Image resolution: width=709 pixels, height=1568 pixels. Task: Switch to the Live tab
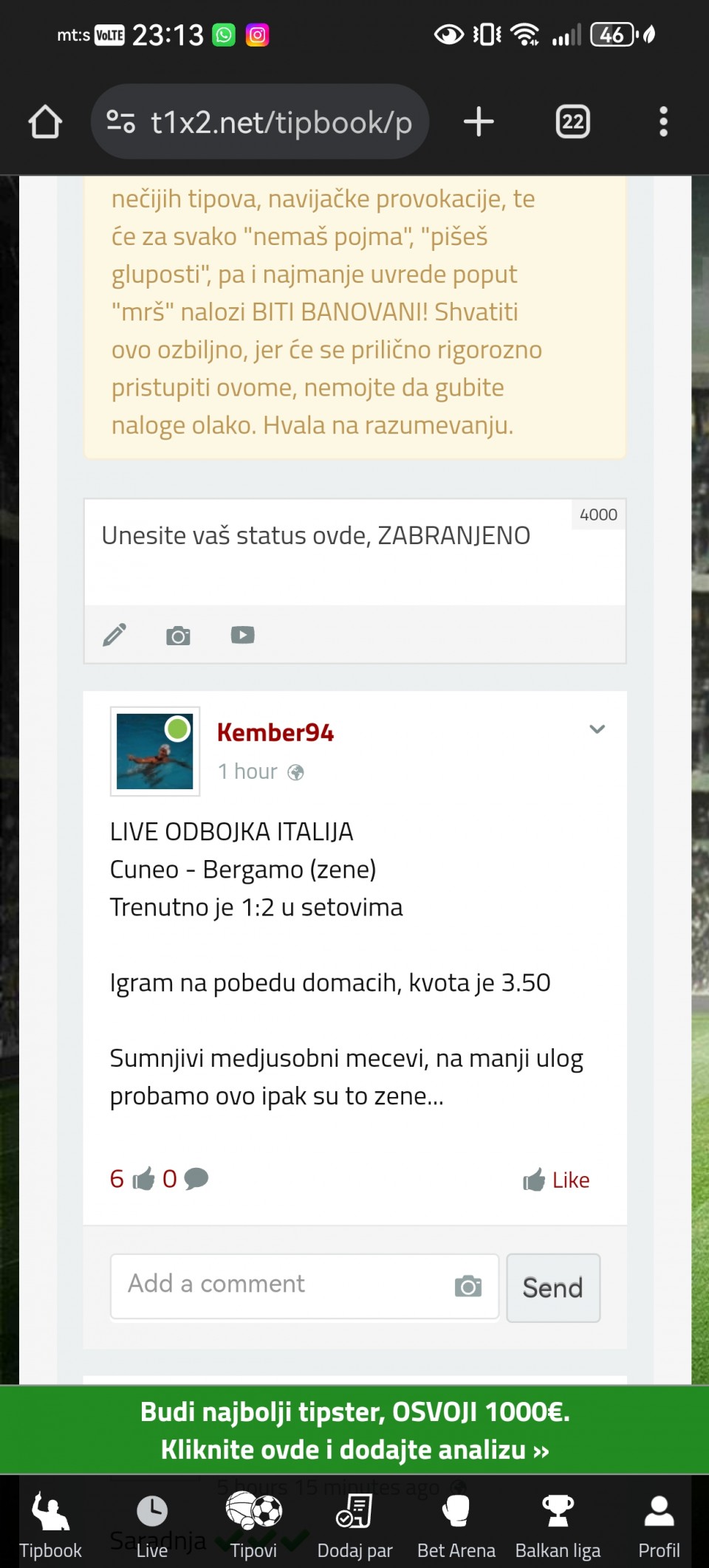pyautogui.click(x=152, y=1524)
